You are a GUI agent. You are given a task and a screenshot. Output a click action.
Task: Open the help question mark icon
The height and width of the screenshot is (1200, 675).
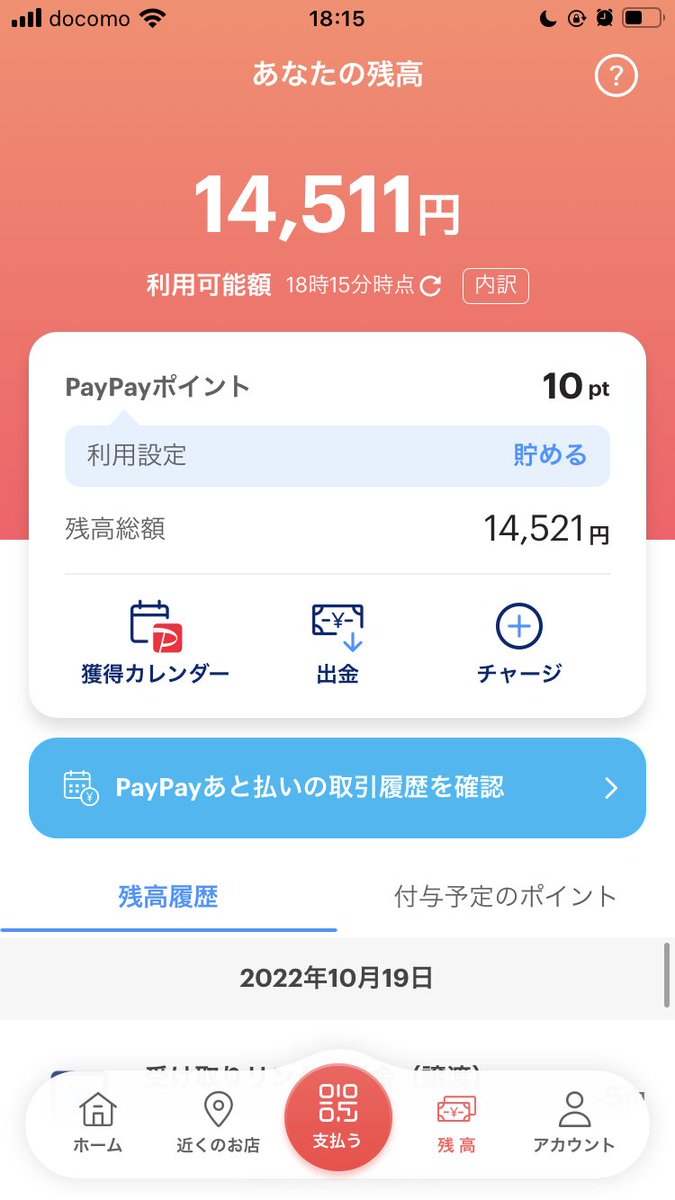(x=616, y=76)
